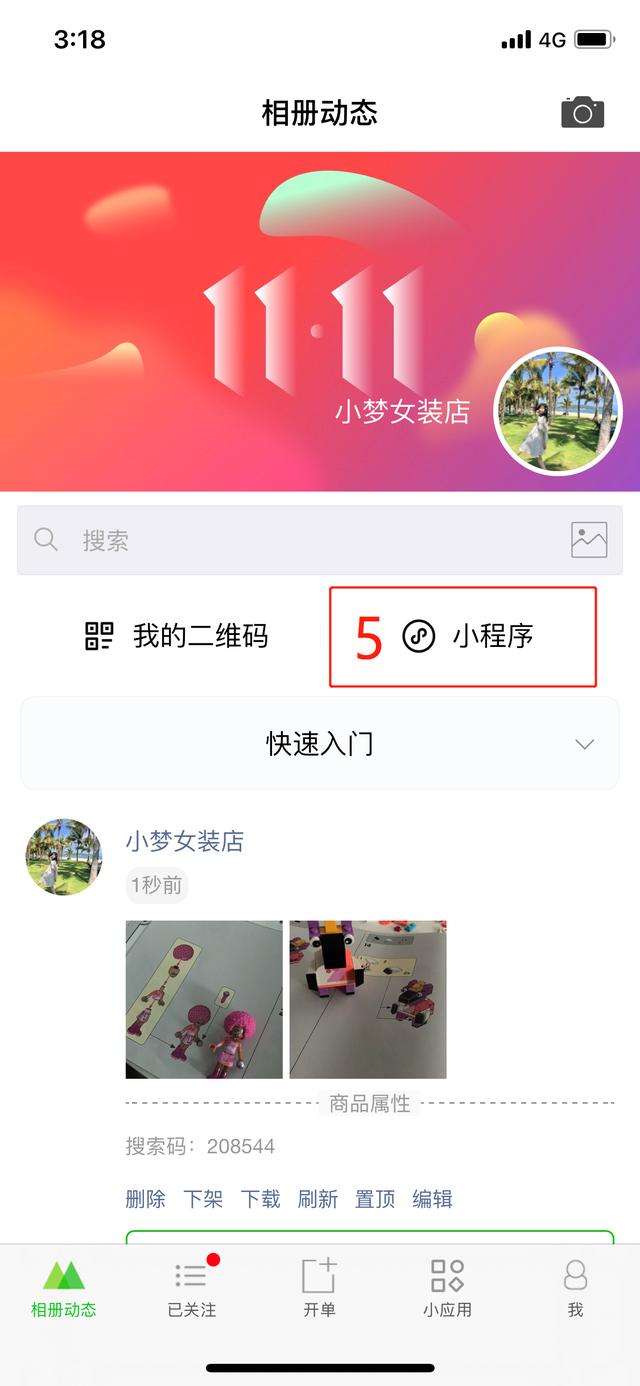View the second product photo with robot

(x=368, y=999)
